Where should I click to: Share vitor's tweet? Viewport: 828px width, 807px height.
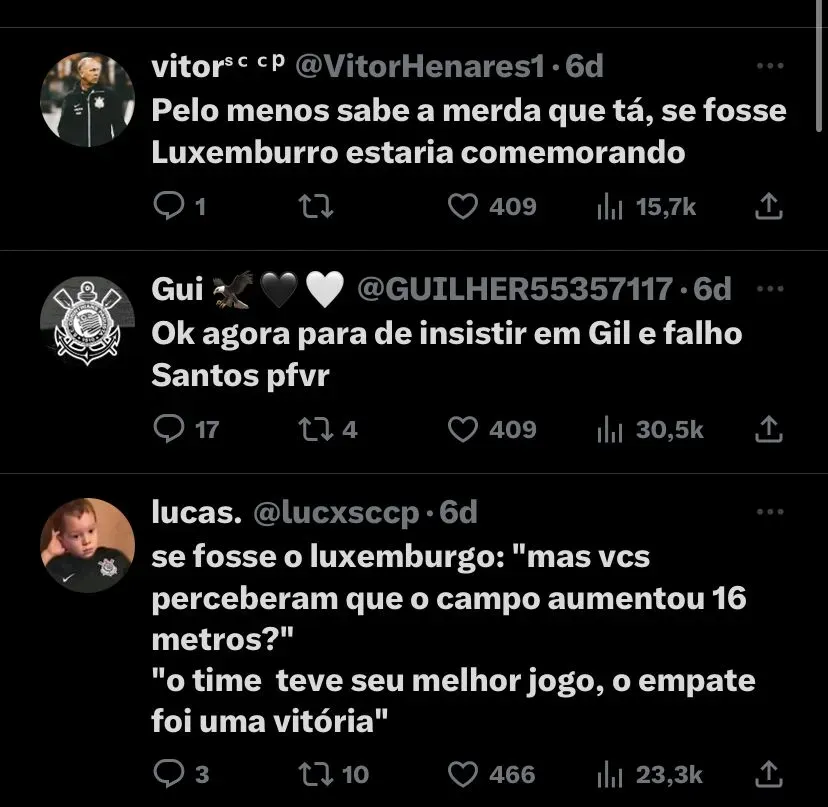pos(767,207)
